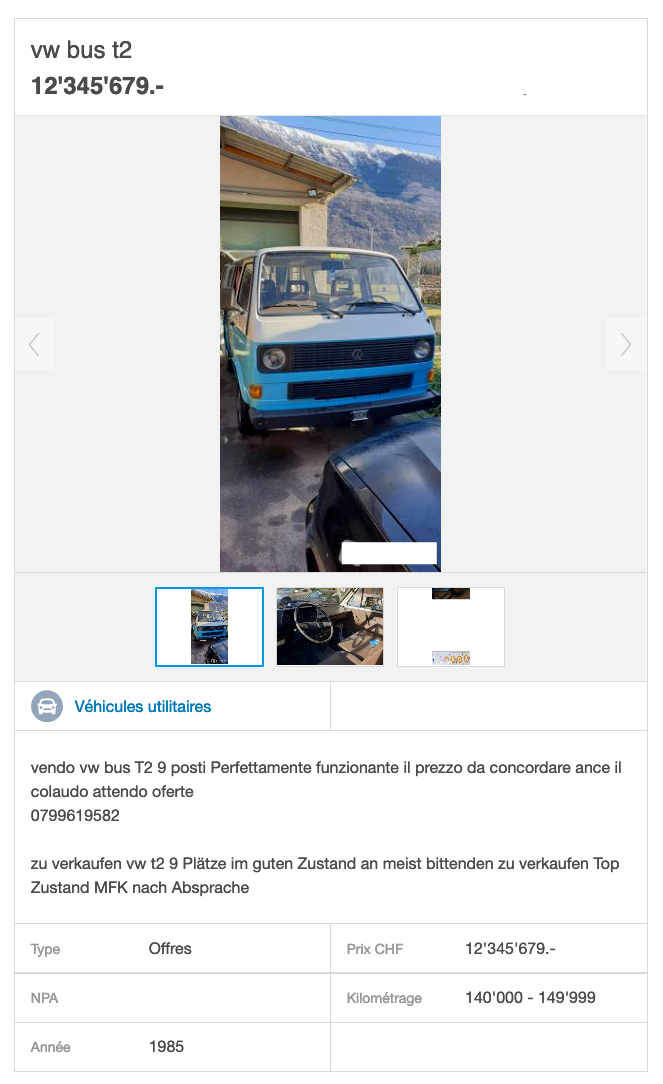Screen dimensions: 663x1084
Task: Select the first thumbnail of the bus exterior
Action: click(x=209, y=627)
